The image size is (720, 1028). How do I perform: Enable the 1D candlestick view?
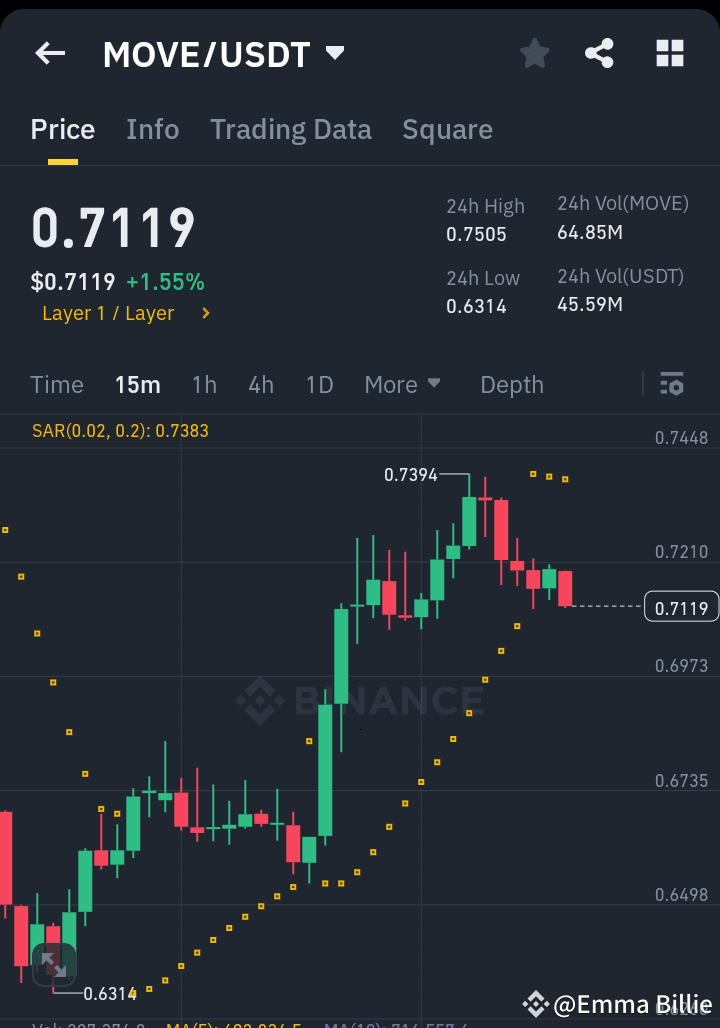[319, 384]
